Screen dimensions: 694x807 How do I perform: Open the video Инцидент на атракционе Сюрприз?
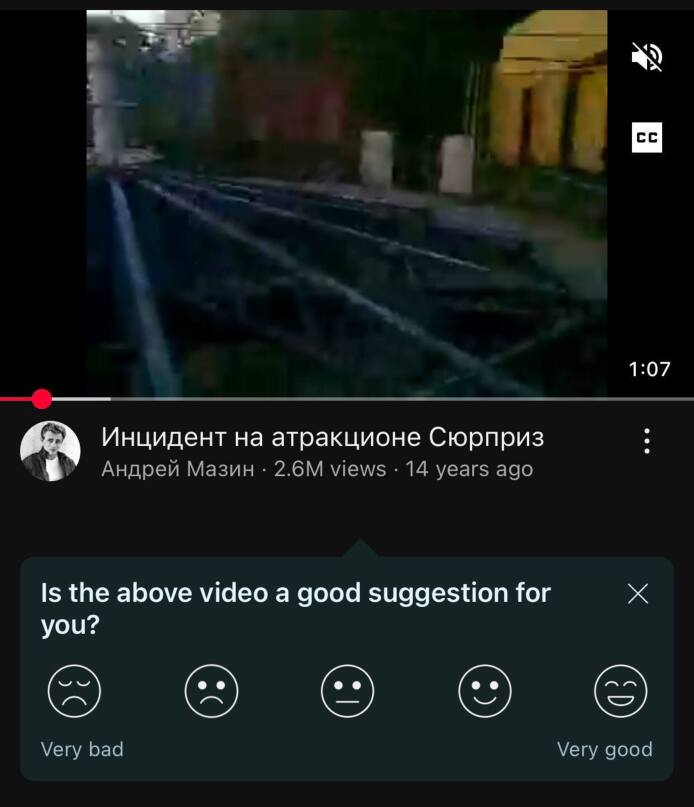coord(322,438)
